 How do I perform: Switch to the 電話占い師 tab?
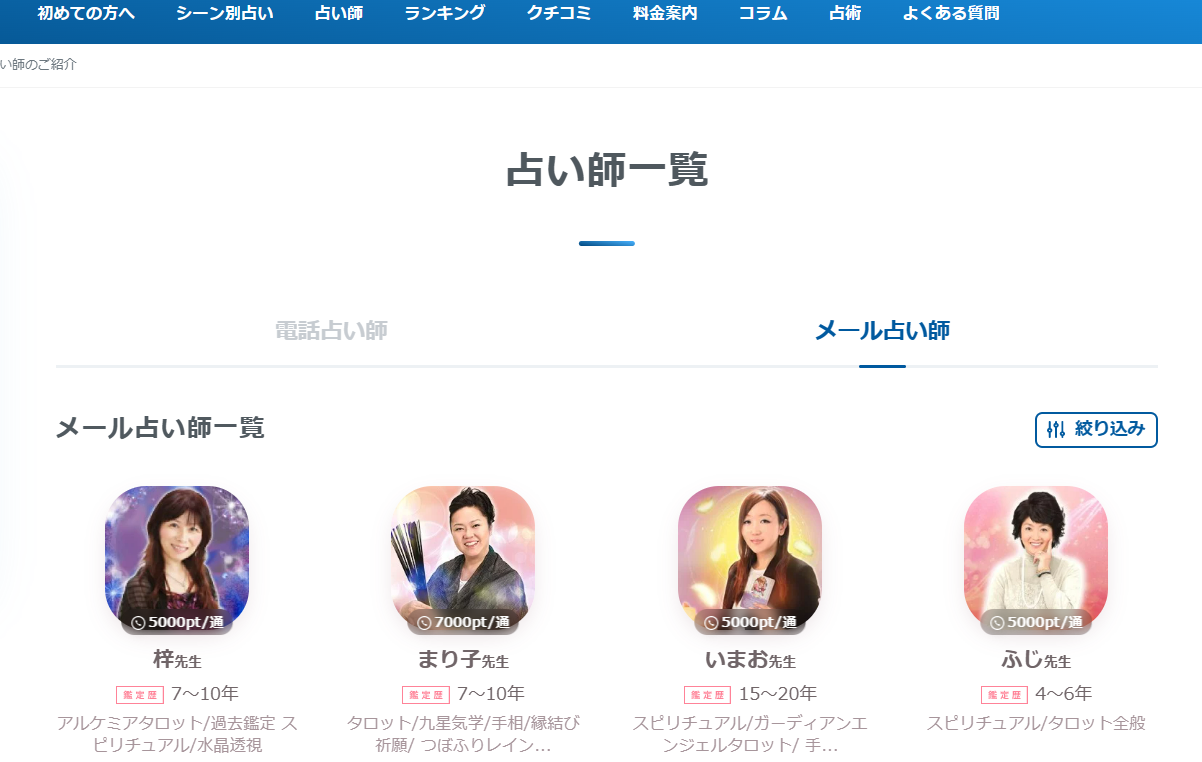(331, 331)
